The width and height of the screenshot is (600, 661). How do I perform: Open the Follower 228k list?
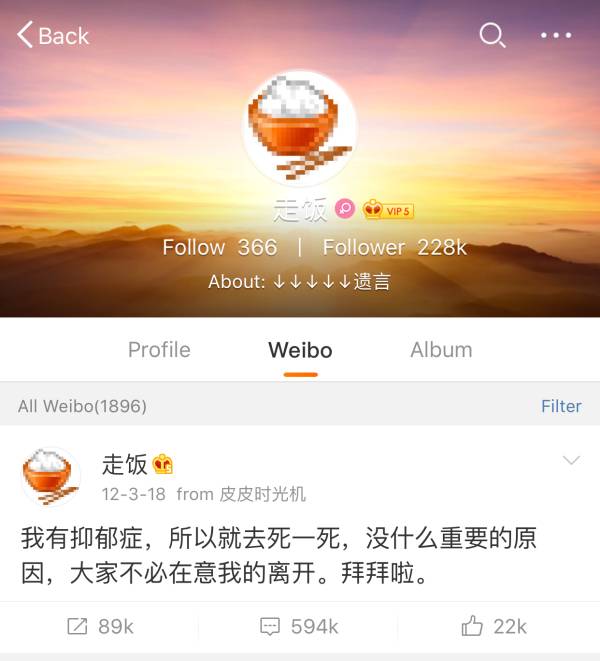click(x=394, y=247)
